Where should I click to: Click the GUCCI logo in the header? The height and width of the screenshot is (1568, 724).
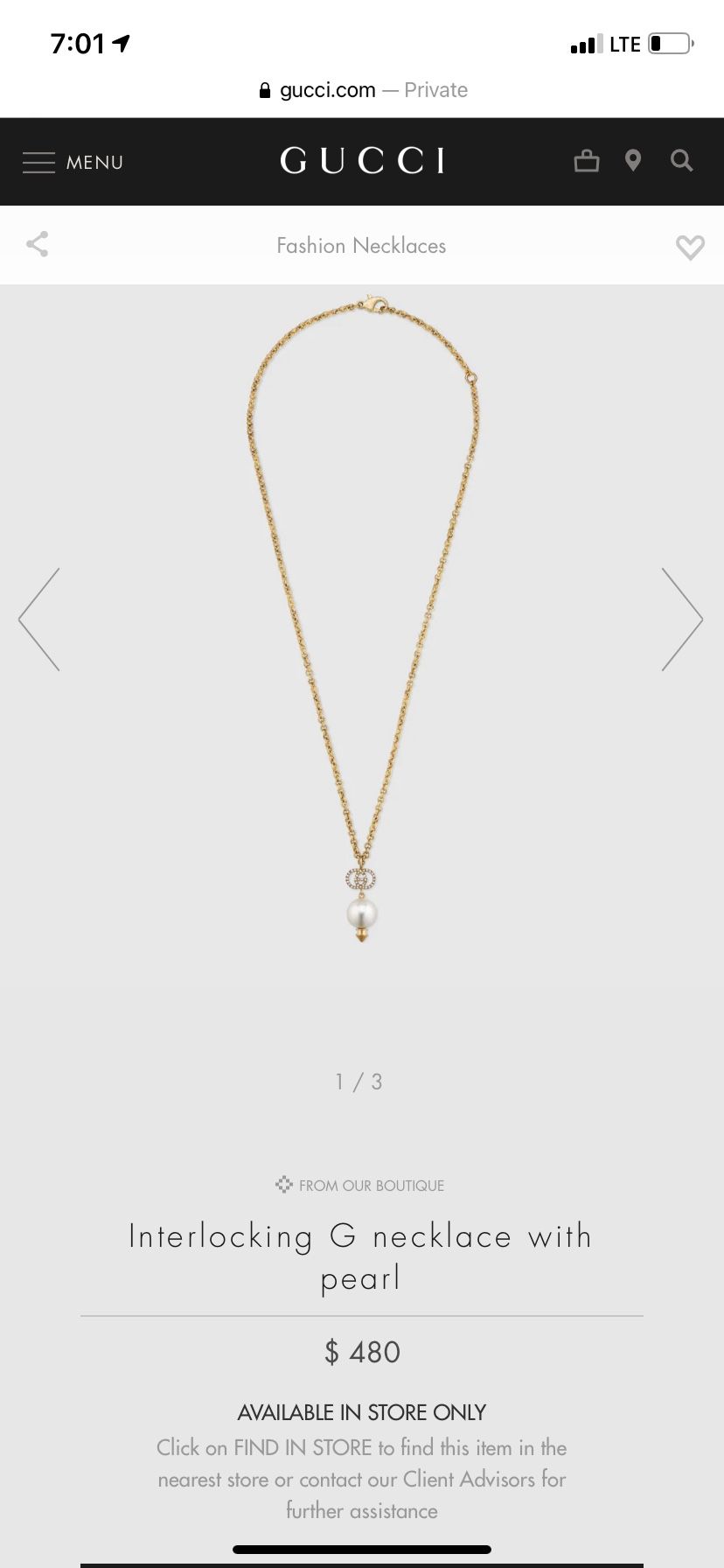coord(361,161)
